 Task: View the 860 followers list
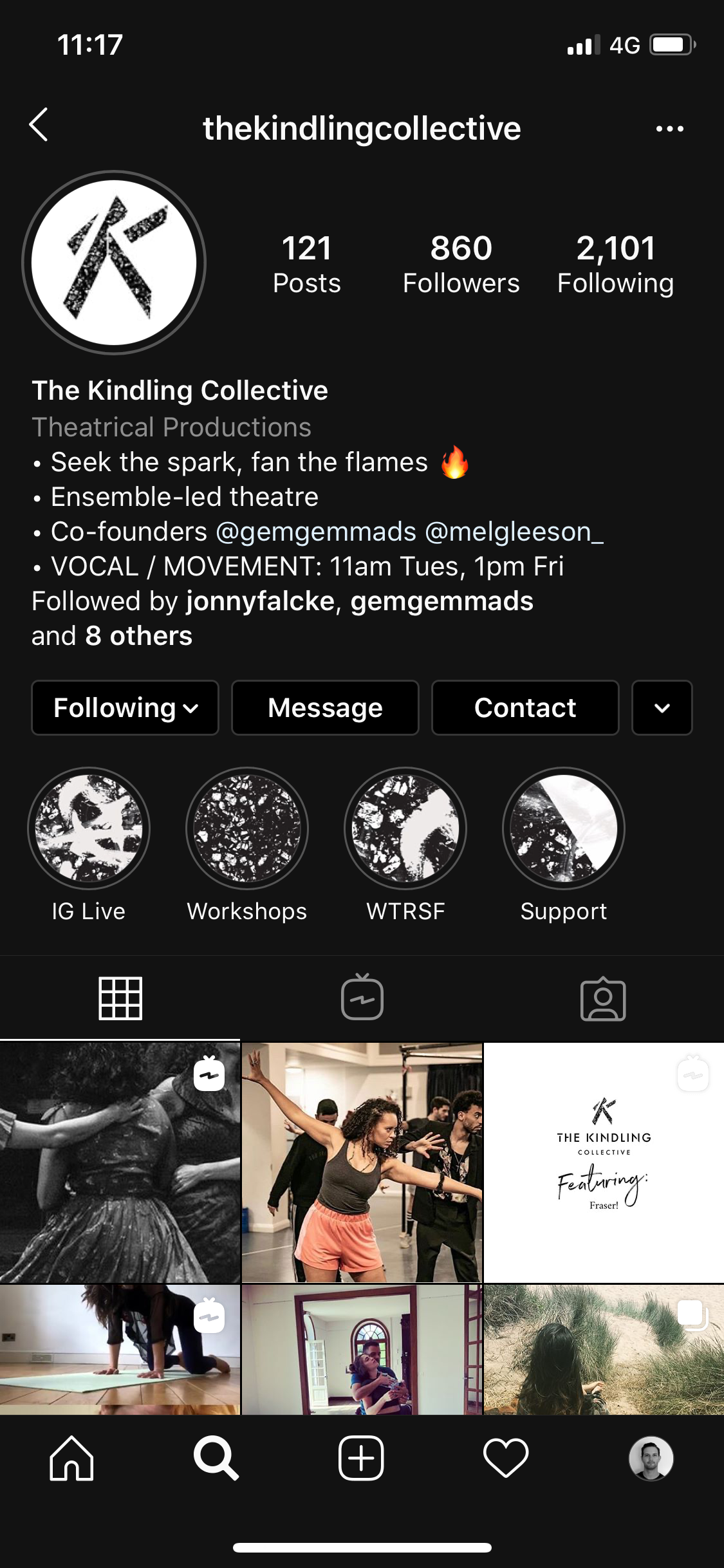pos(461,265)
